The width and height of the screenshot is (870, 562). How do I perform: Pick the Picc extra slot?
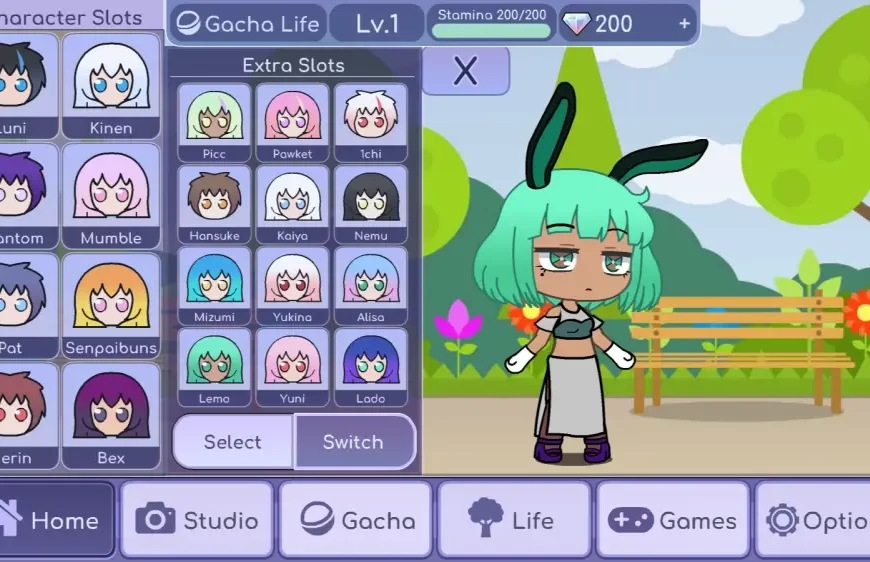214,122
